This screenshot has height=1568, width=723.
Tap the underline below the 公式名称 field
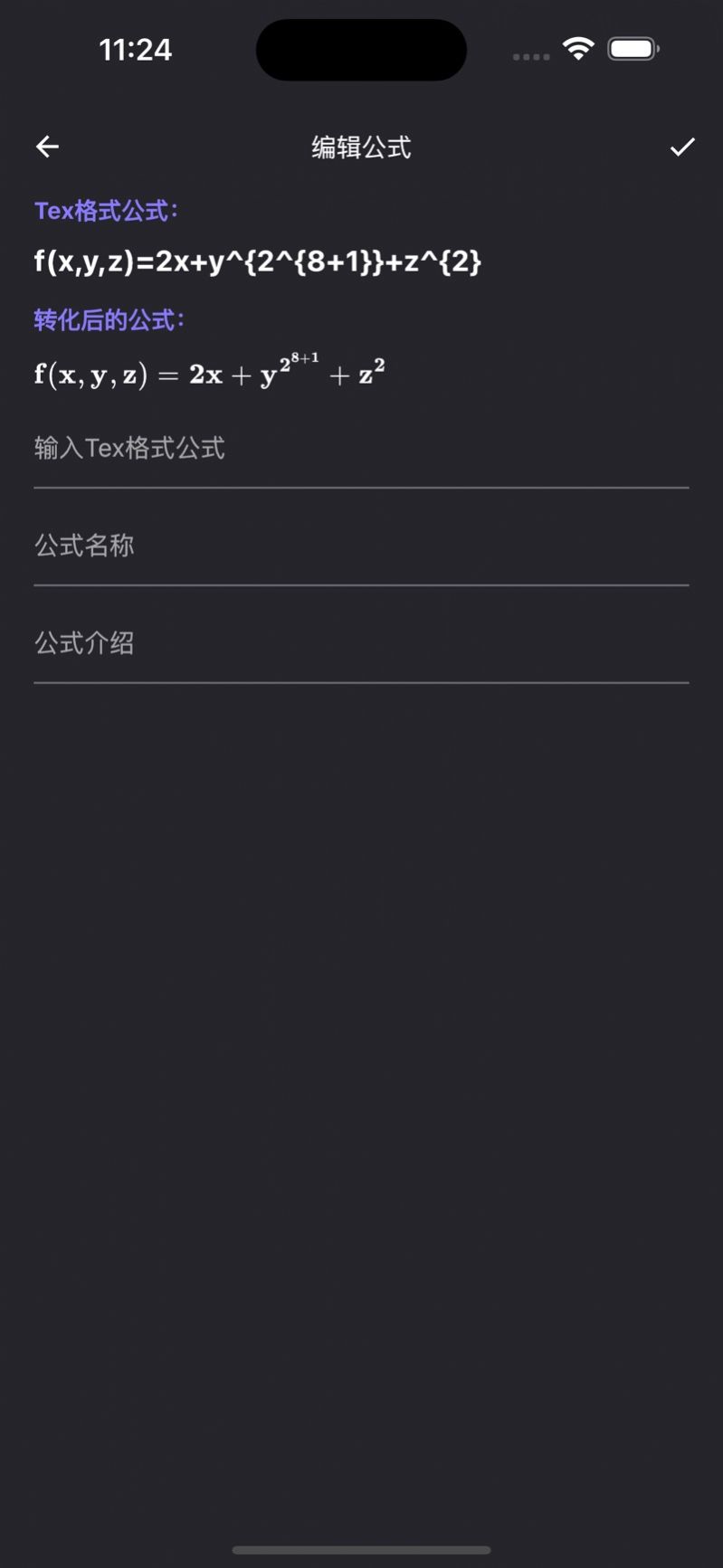361,586
